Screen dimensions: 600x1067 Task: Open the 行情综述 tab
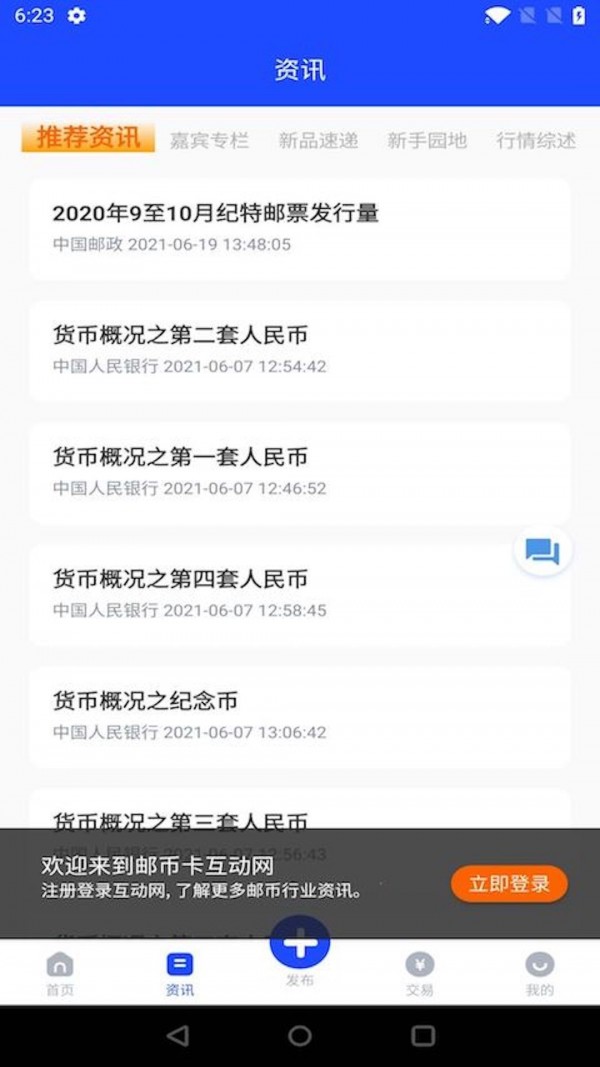click(536, 141)
